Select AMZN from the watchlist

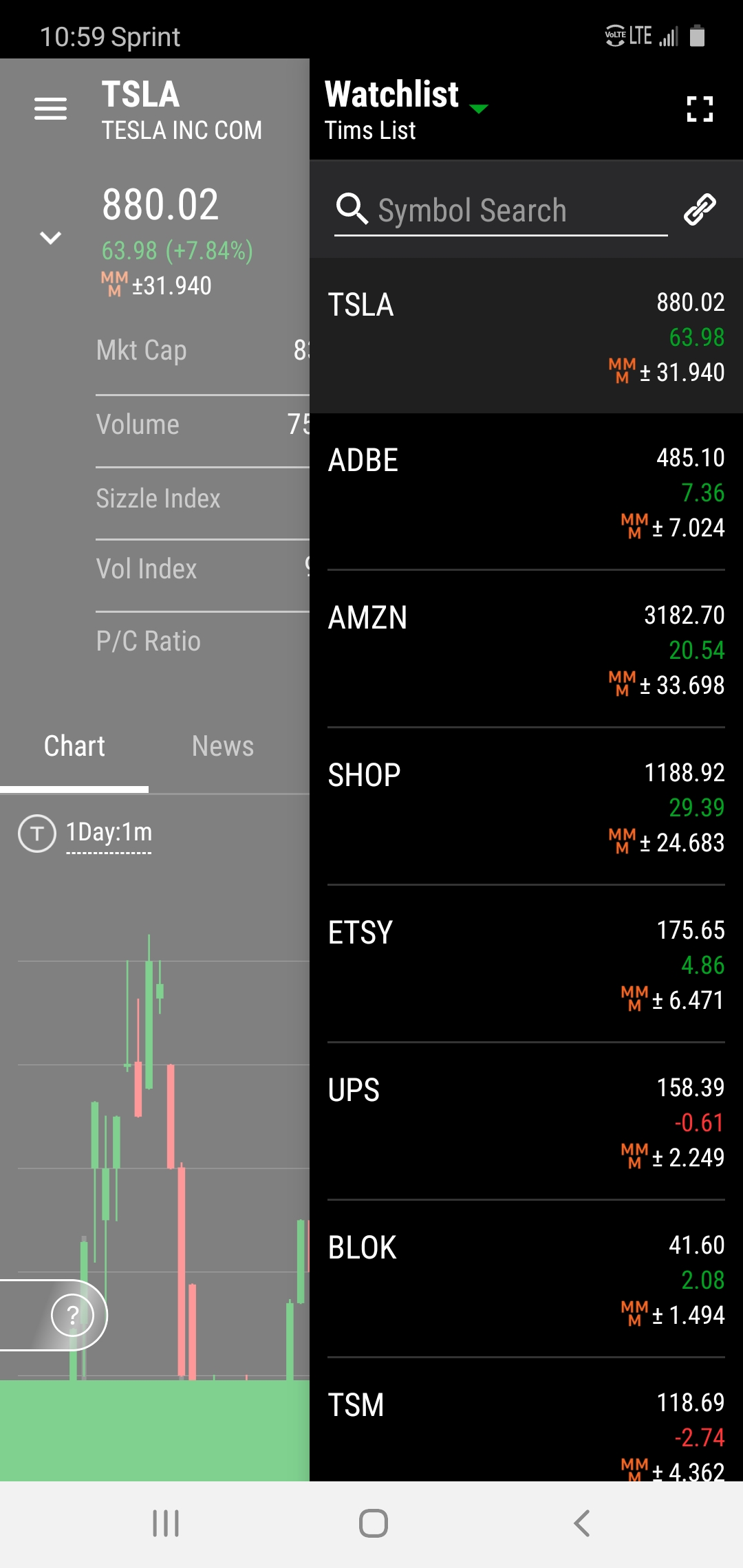pyautogui.click(x=526, y=650)
